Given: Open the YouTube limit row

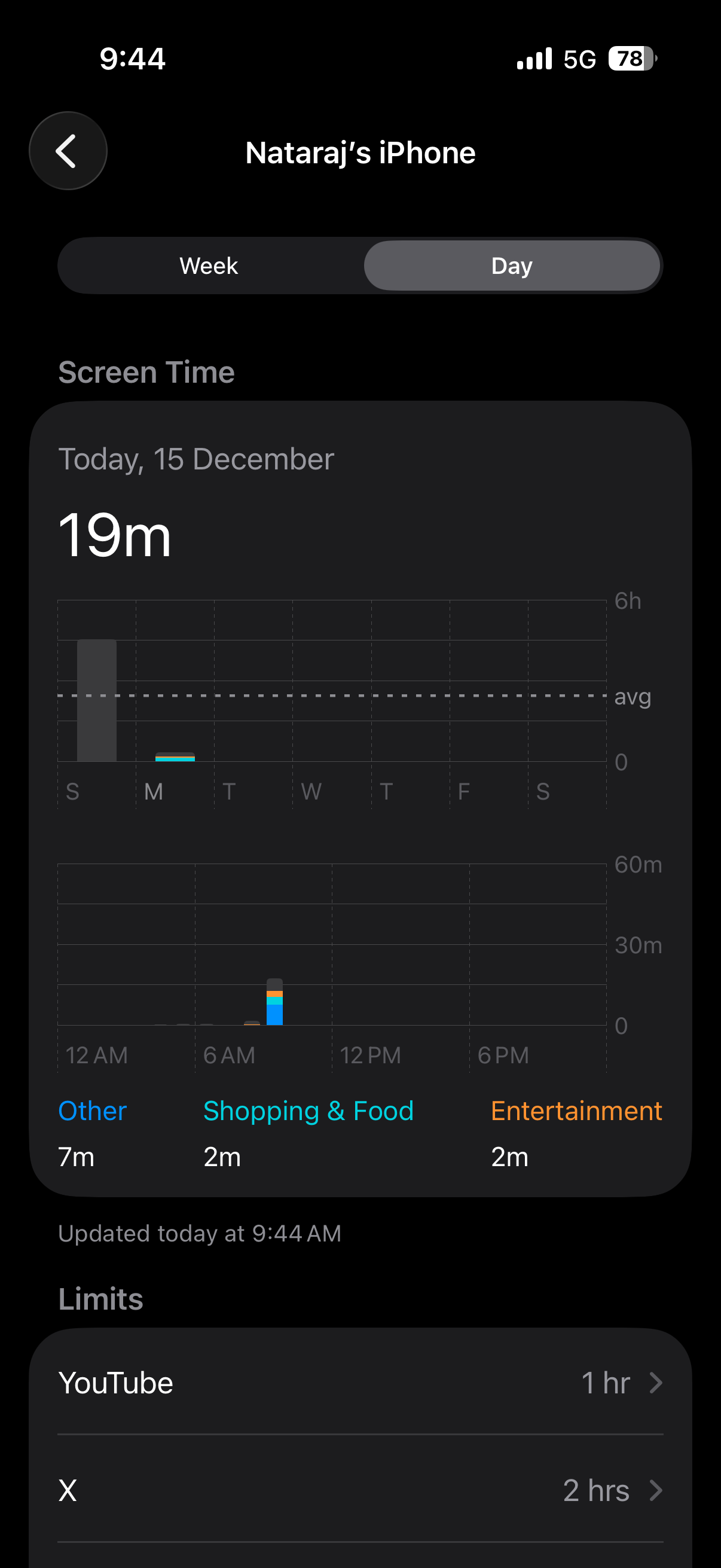Looking at the screenshot, I should point(360,1383).
